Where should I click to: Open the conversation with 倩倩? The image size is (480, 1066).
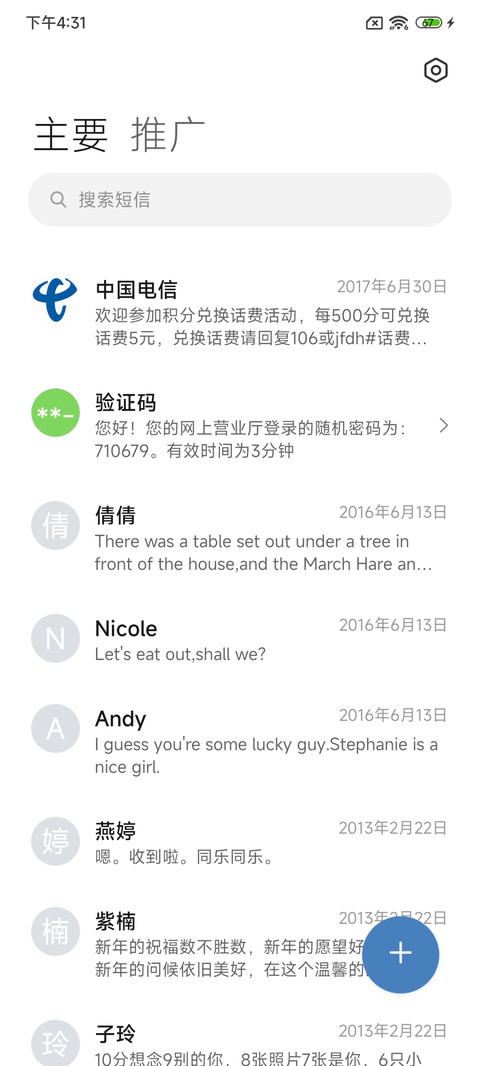coord(240,538)
